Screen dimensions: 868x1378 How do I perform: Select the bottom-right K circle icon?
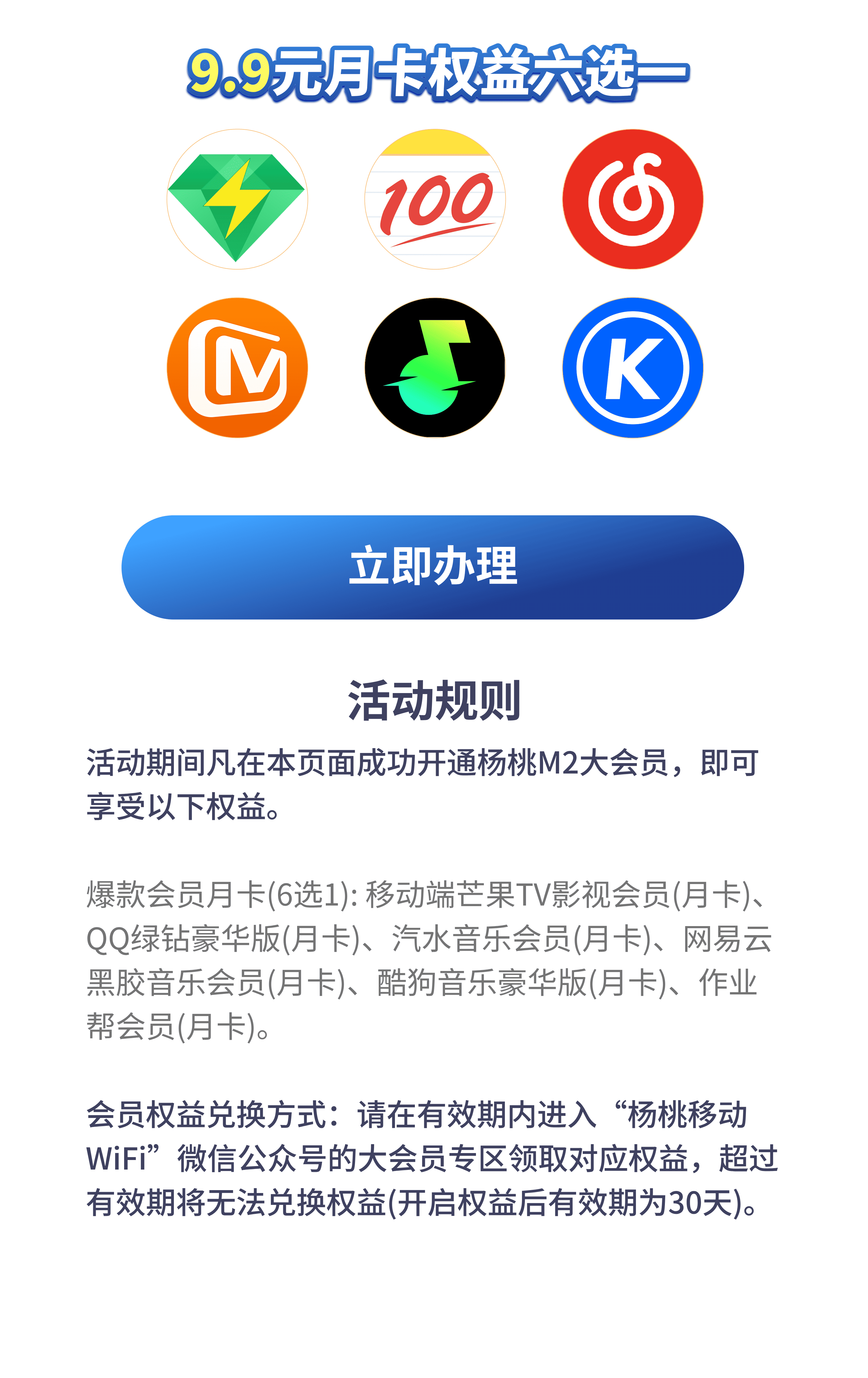coord(629,369)
